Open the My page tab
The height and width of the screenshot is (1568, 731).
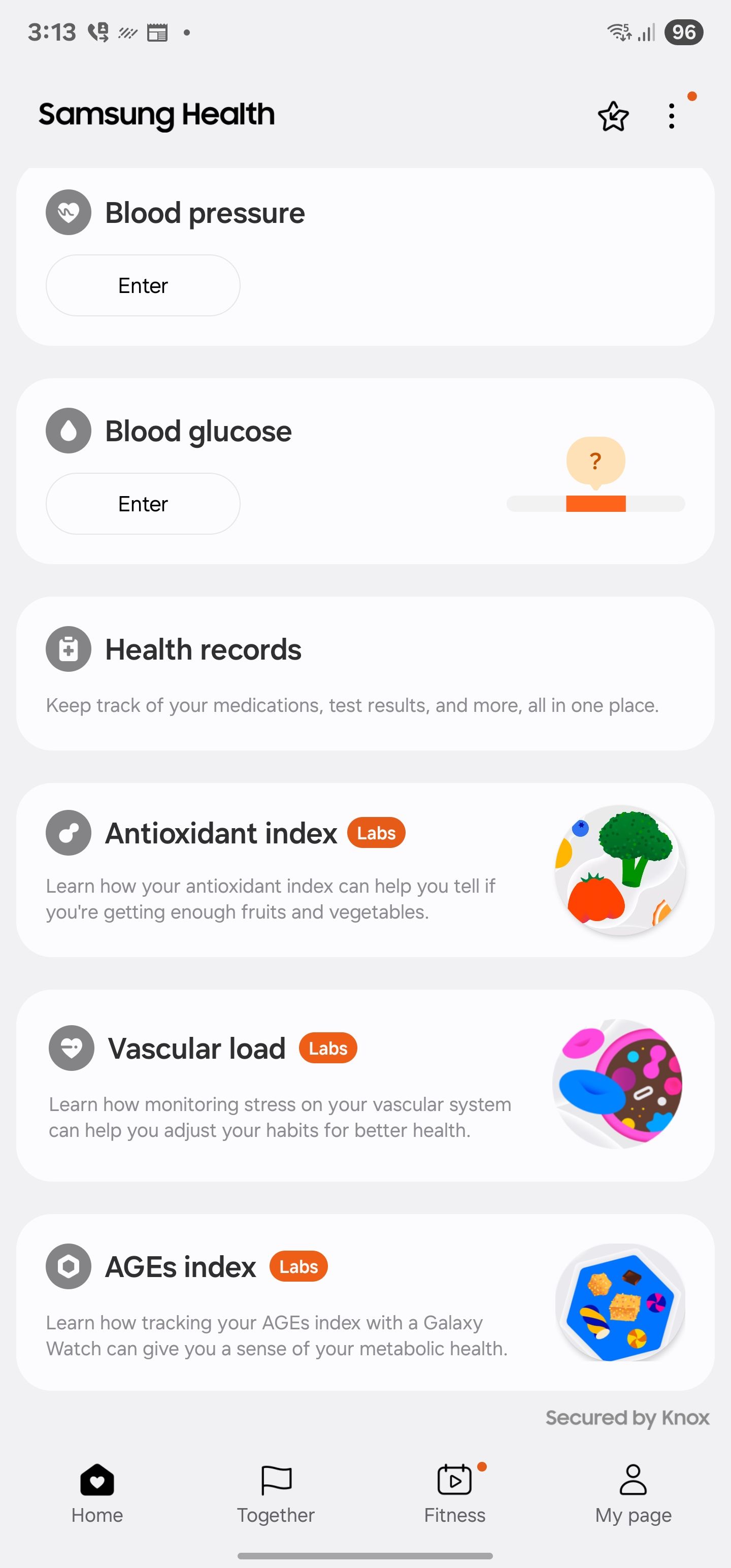[x=634, y=1494]
